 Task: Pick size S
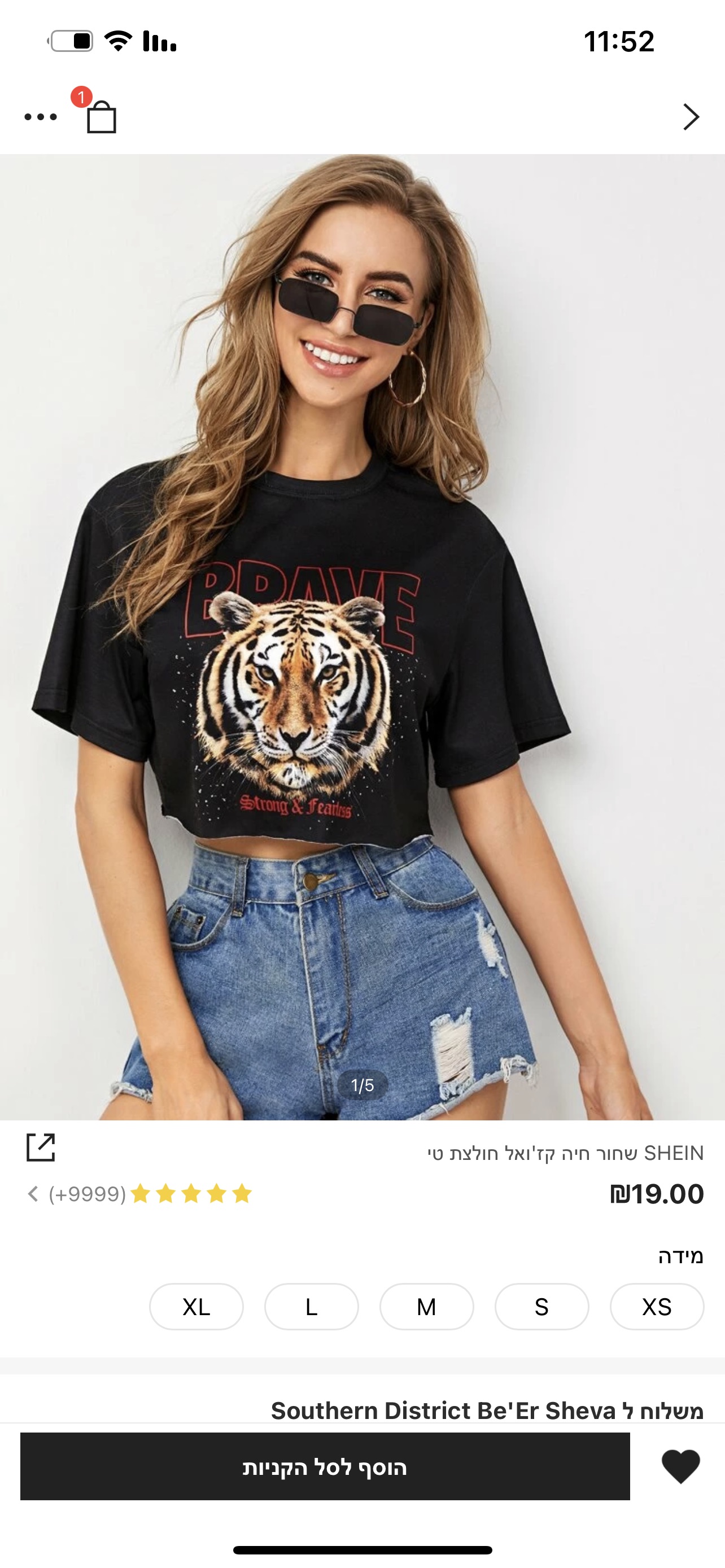point(541,1306)
